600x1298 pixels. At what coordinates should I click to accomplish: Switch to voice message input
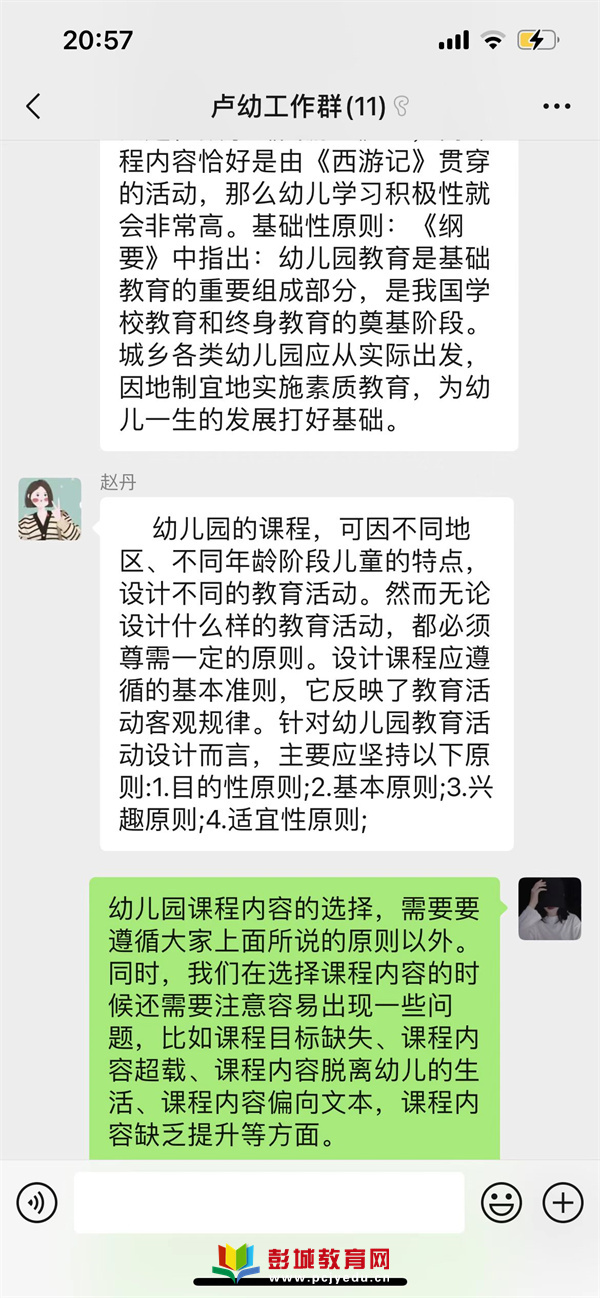(x=36, y=1201)
